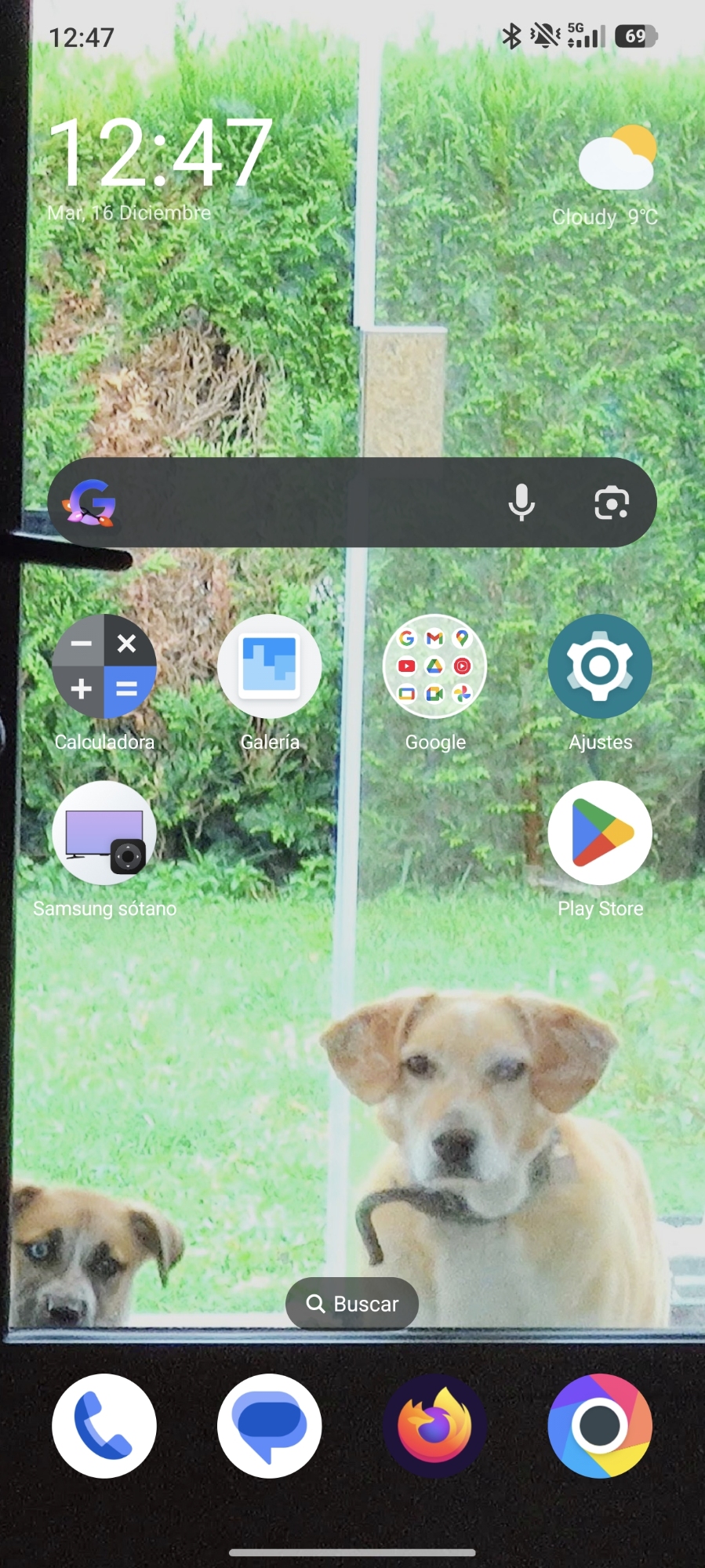Open the Phone dialer app
The width and height of the screenshot is (705, 1568).
click(104, 1426)
